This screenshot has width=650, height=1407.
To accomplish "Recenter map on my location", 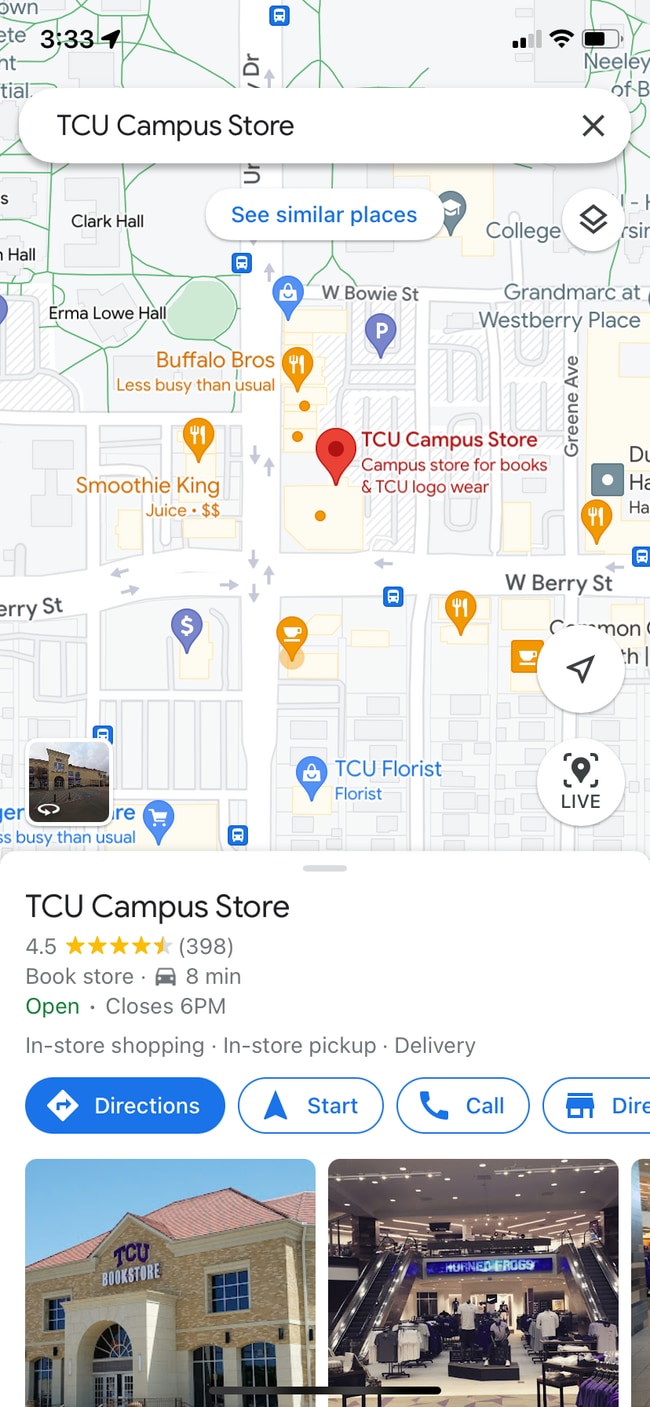I will click(580, 669).
